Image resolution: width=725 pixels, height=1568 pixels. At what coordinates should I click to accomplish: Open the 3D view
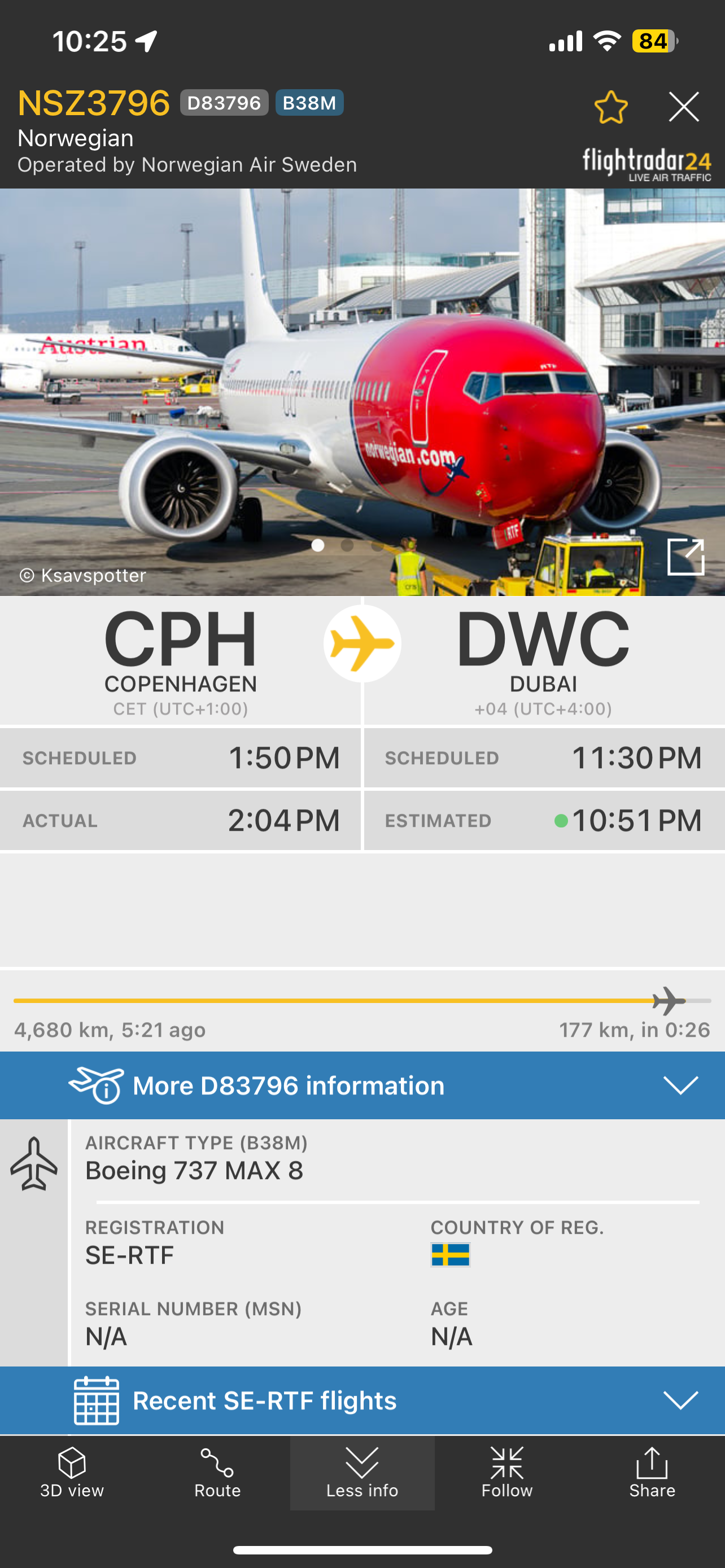[72, 1472]
